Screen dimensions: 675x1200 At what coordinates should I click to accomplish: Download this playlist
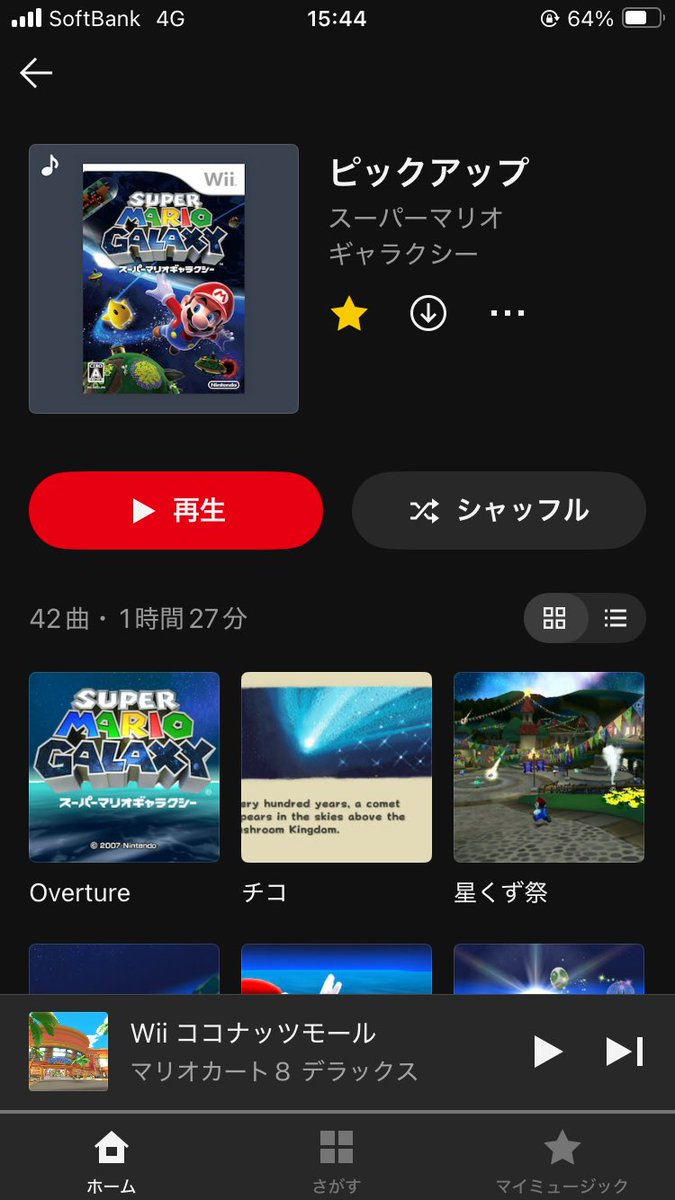pyautogui.click(x=428, y=314)
